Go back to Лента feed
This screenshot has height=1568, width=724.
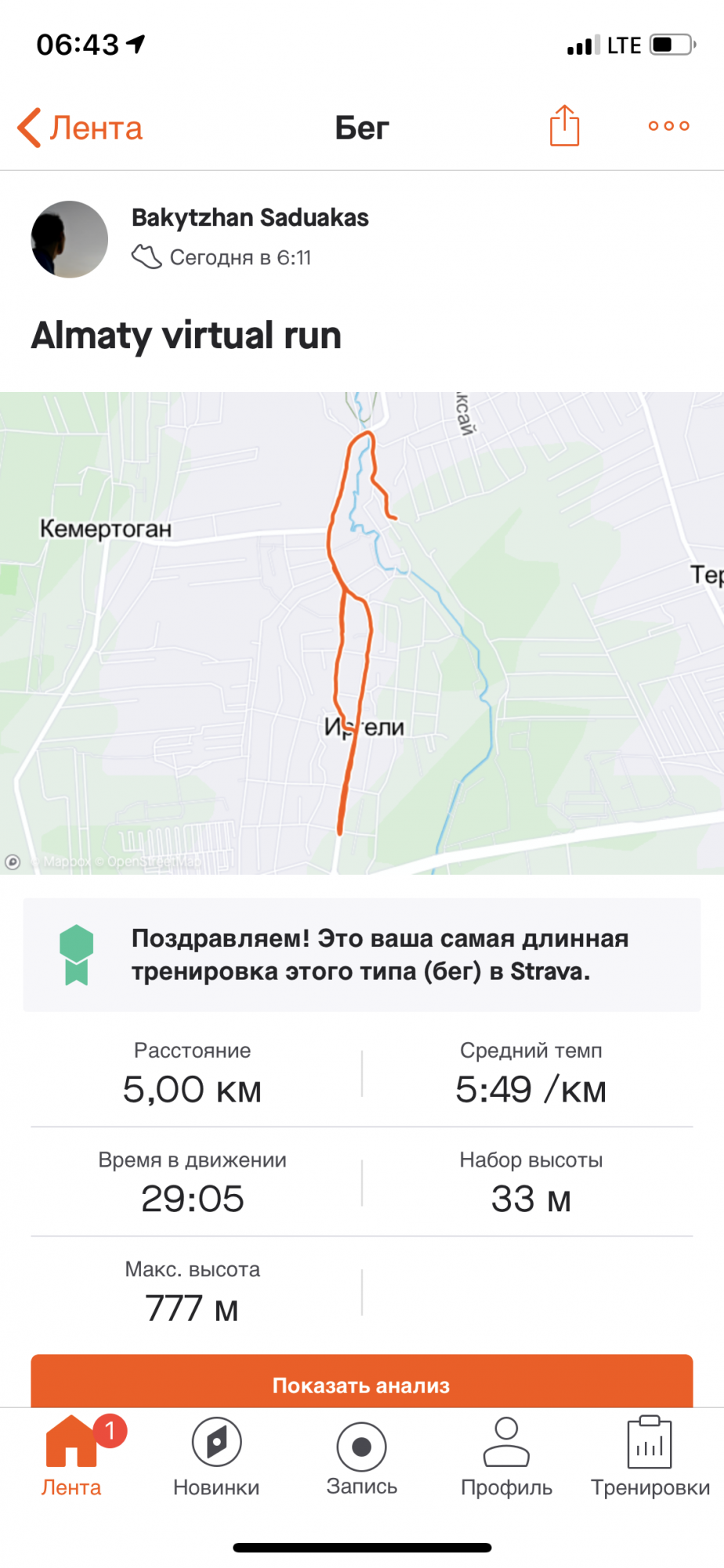coord(80,128)
